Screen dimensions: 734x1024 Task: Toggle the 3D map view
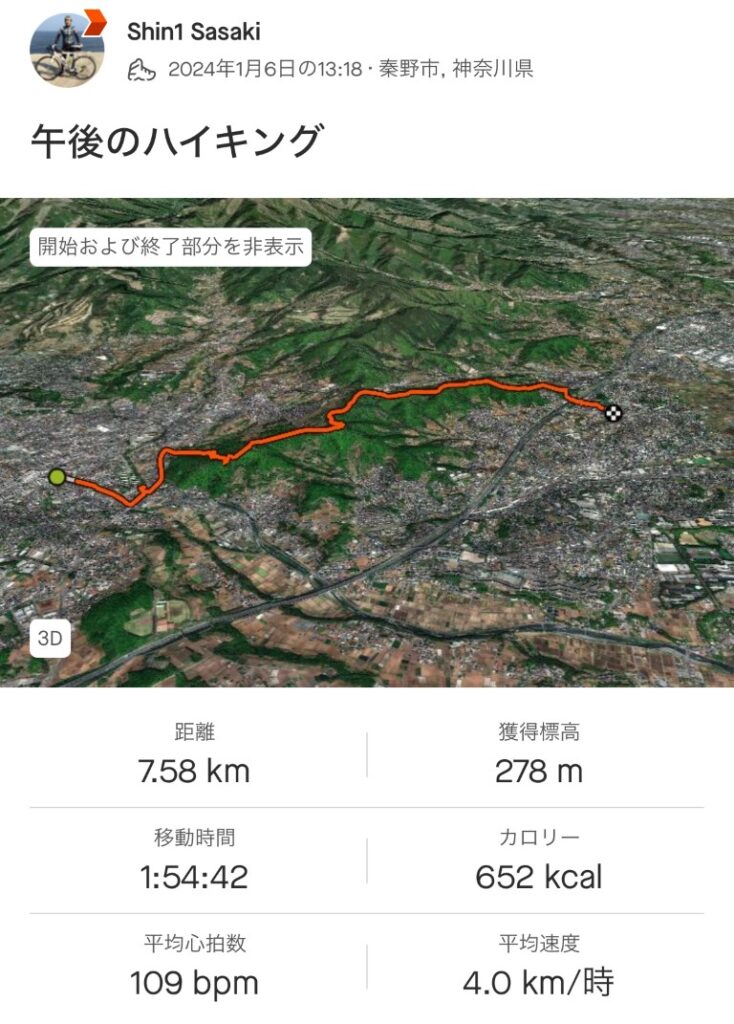[49, 638]
